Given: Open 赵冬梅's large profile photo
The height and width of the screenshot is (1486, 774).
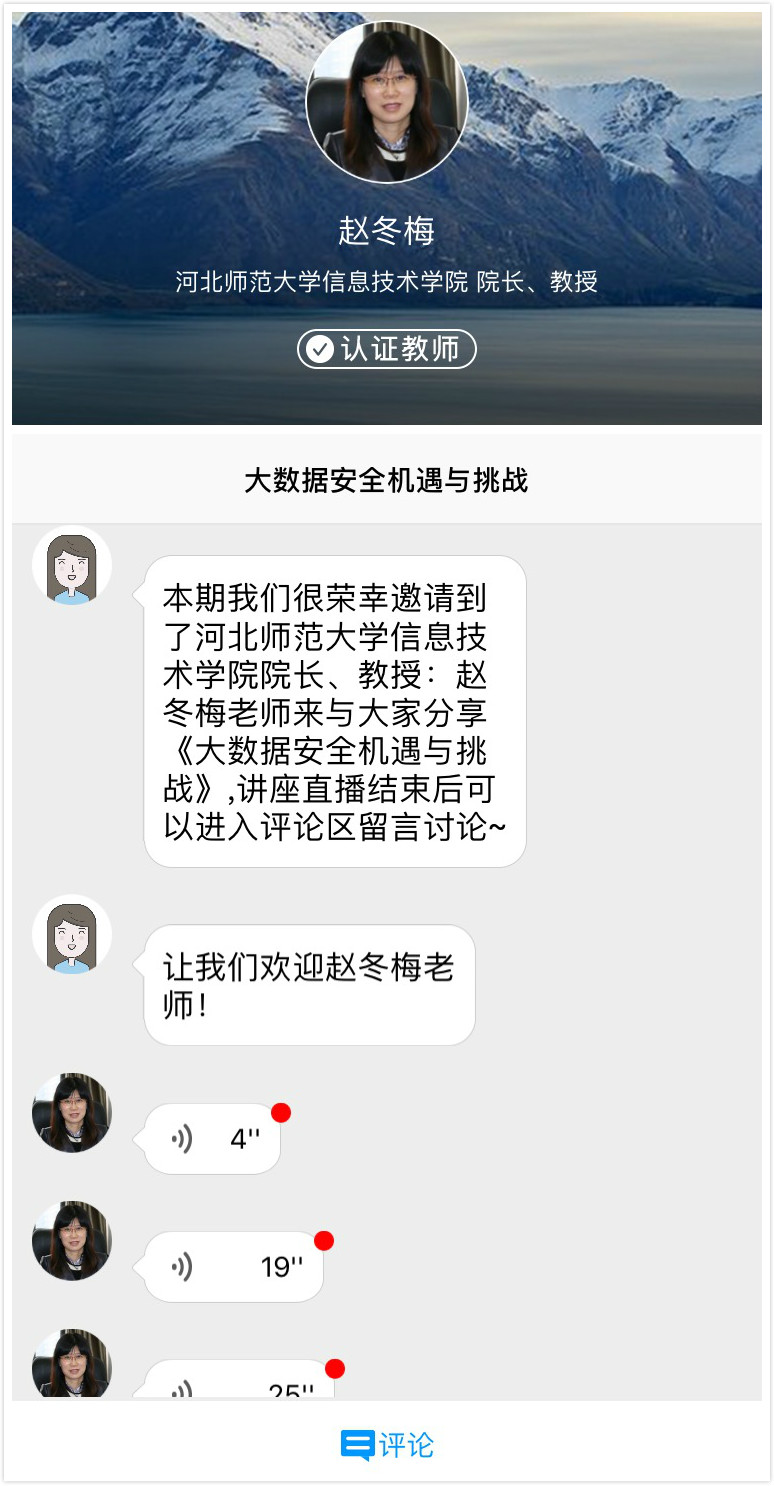Looking at the screenshot, I should tap(387, 102).
